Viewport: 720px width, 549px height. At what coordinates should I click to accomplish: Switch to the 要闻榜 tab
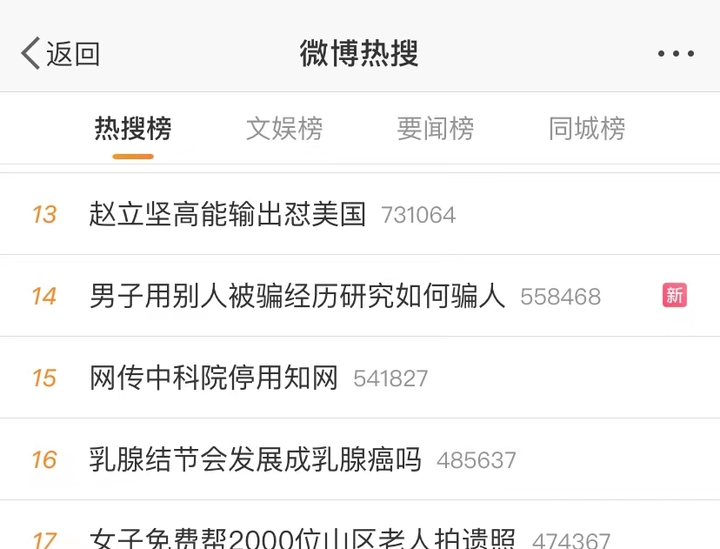(435, 129)
